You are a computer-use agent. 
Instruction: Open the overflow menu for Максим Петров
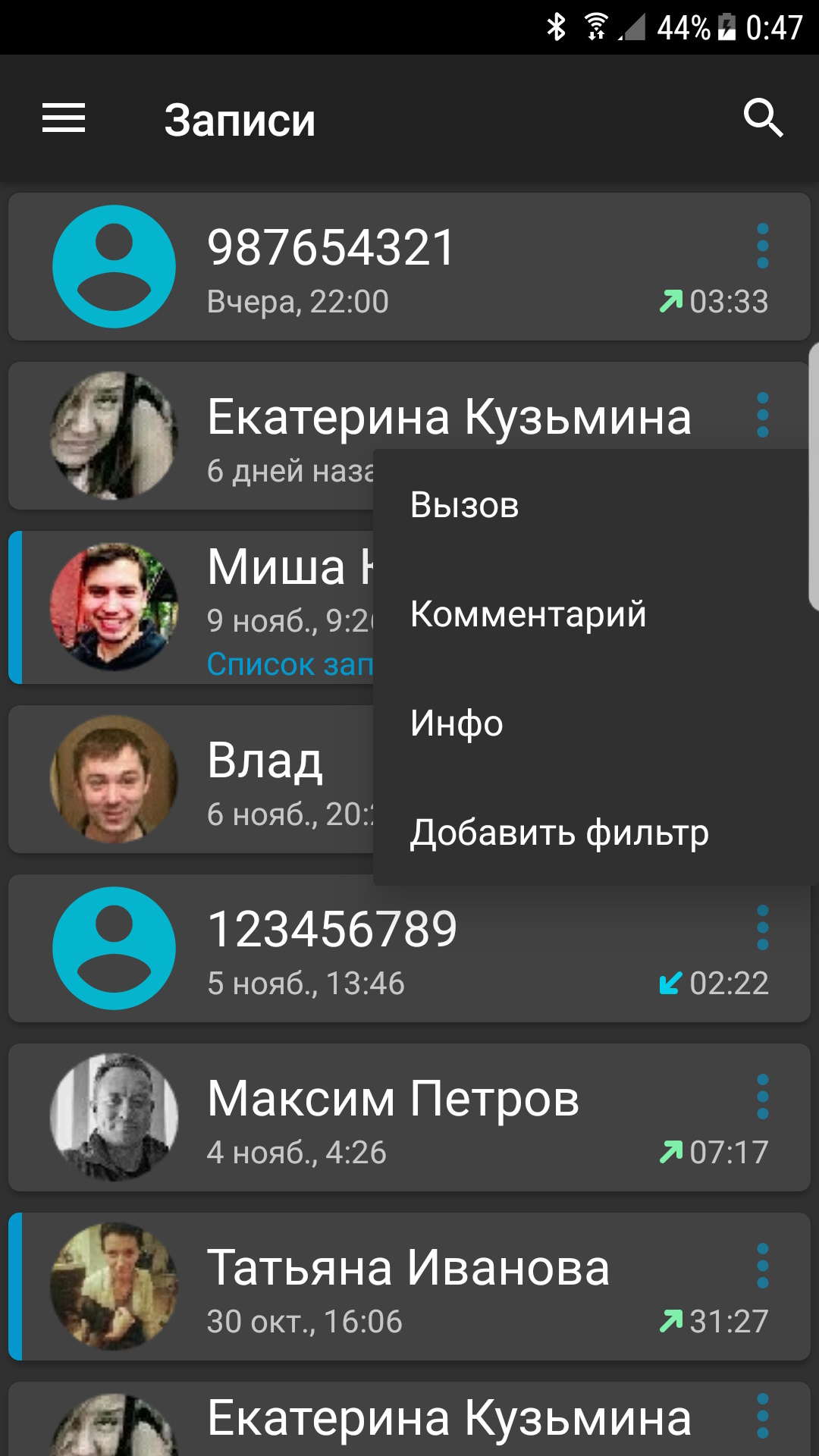(x=762, y=1097)
